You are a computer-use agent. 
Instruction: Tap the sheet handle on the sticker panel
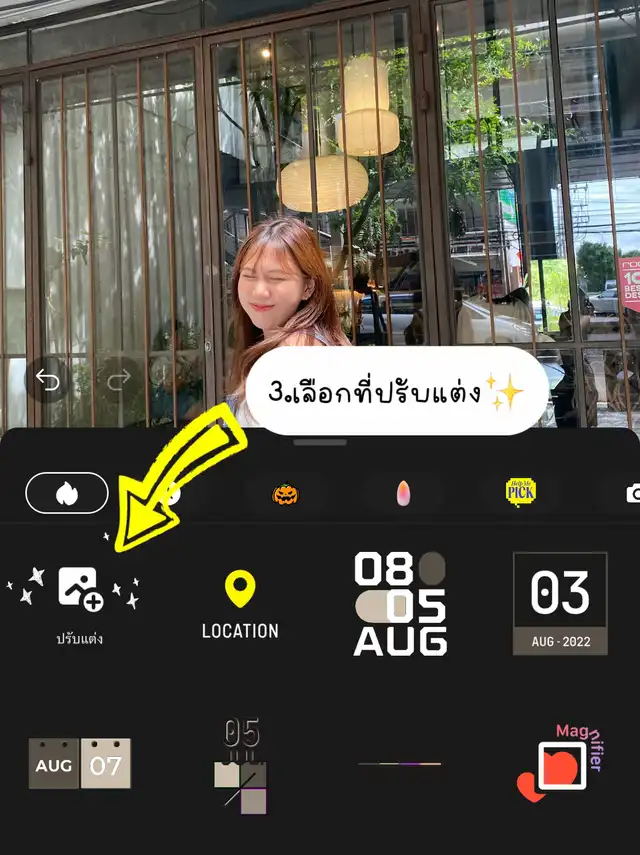tap(320, 442)
